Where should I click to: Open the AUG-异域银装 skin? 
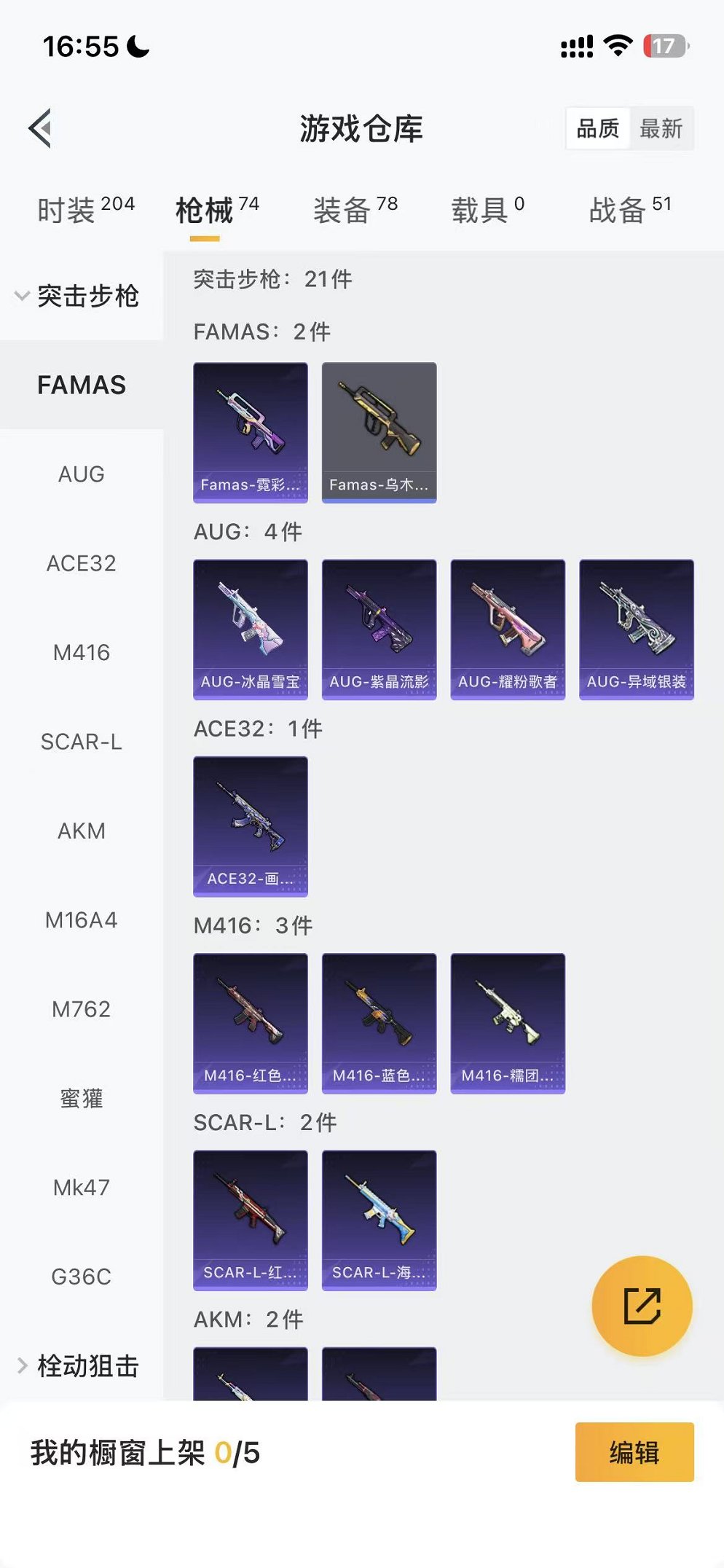636,630
